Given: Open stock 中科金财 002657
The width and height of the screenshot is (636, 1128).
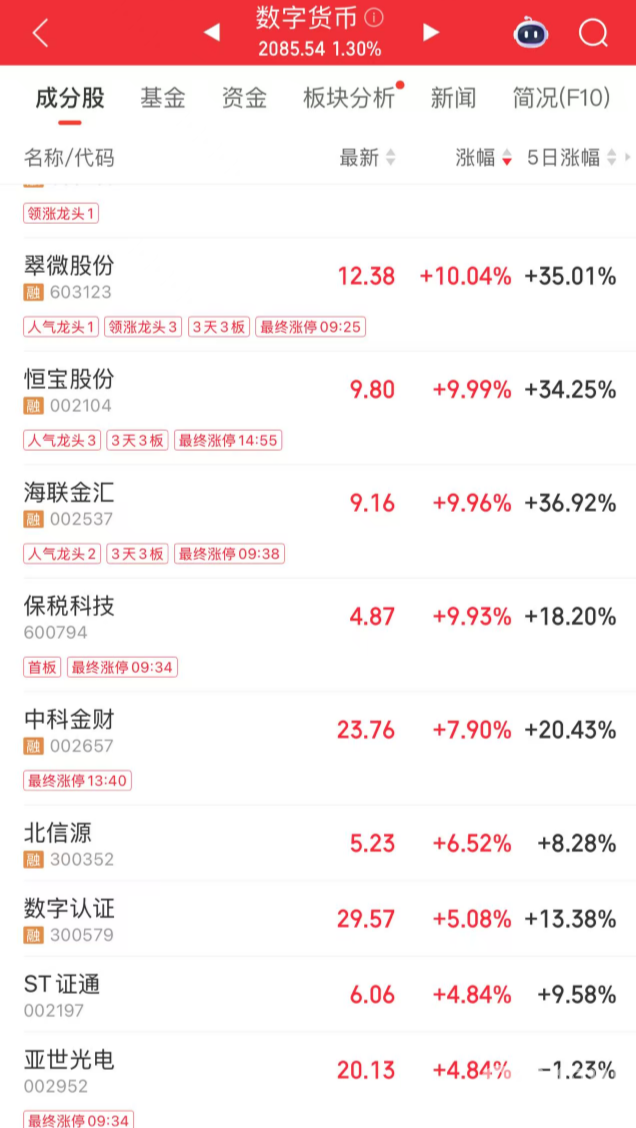Looking at the screenshot, I should point(318,749).
